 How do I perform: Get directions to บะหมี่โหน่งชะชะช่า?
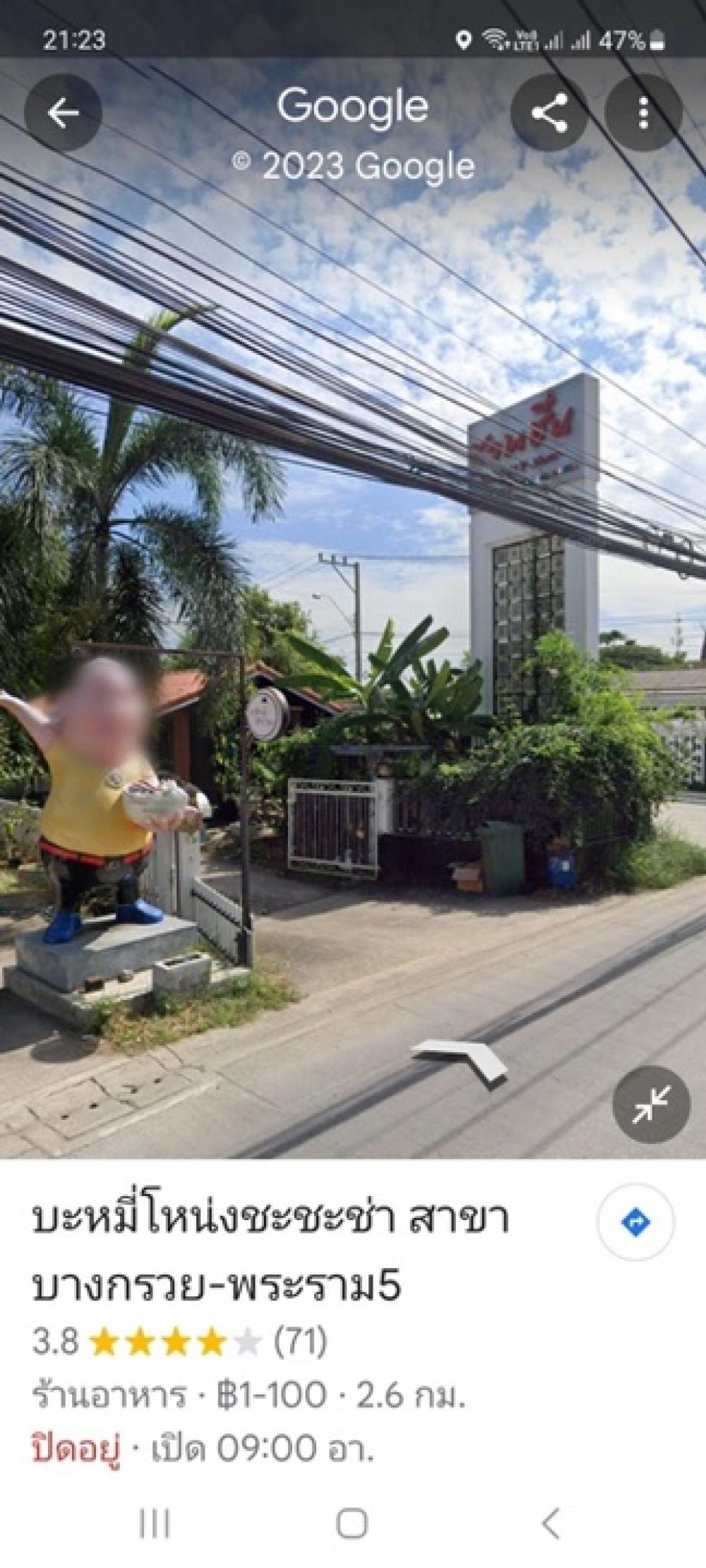(x=635, y=1222)
